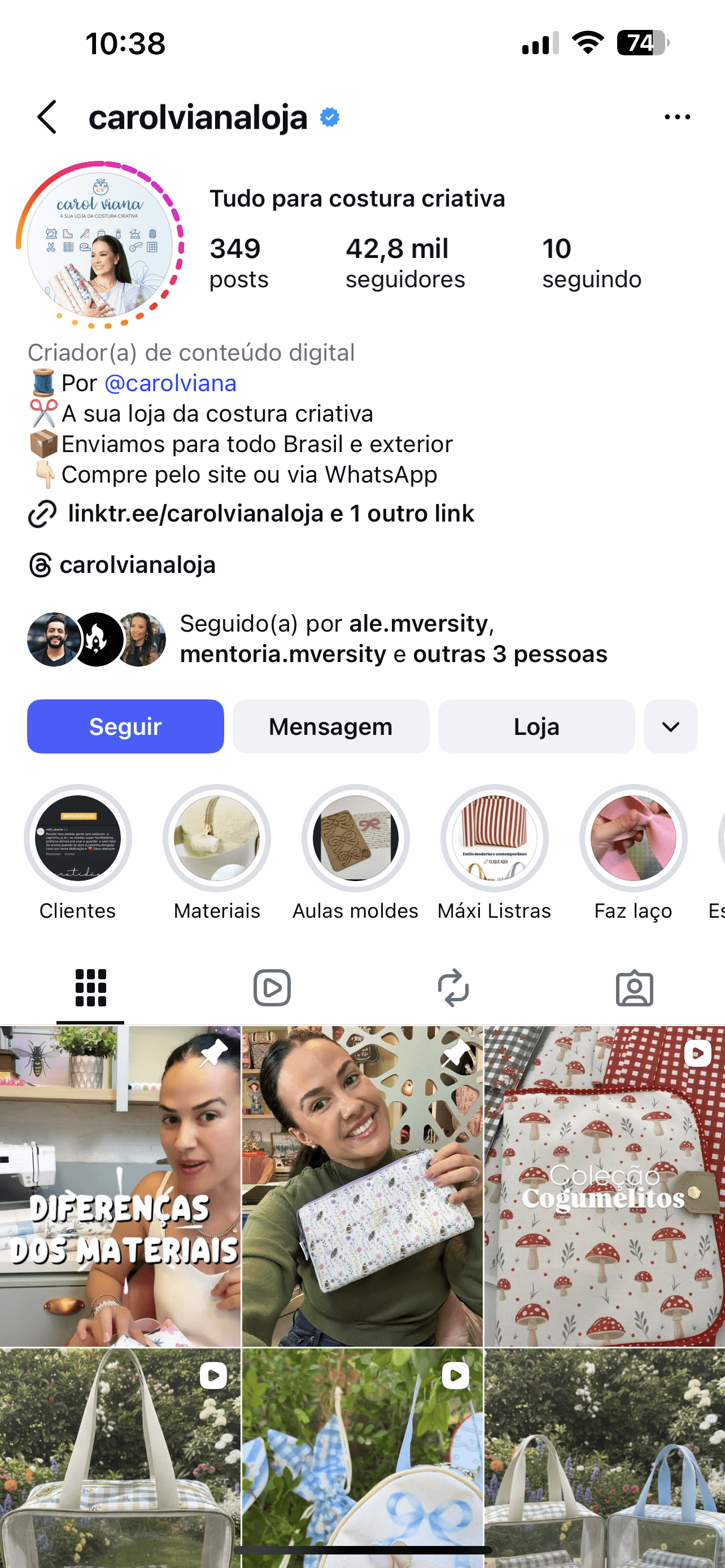Viewport: 725px width, 1568px height.
Task: Open the 42,8 mil seguidores list
Action: [405, 263]
